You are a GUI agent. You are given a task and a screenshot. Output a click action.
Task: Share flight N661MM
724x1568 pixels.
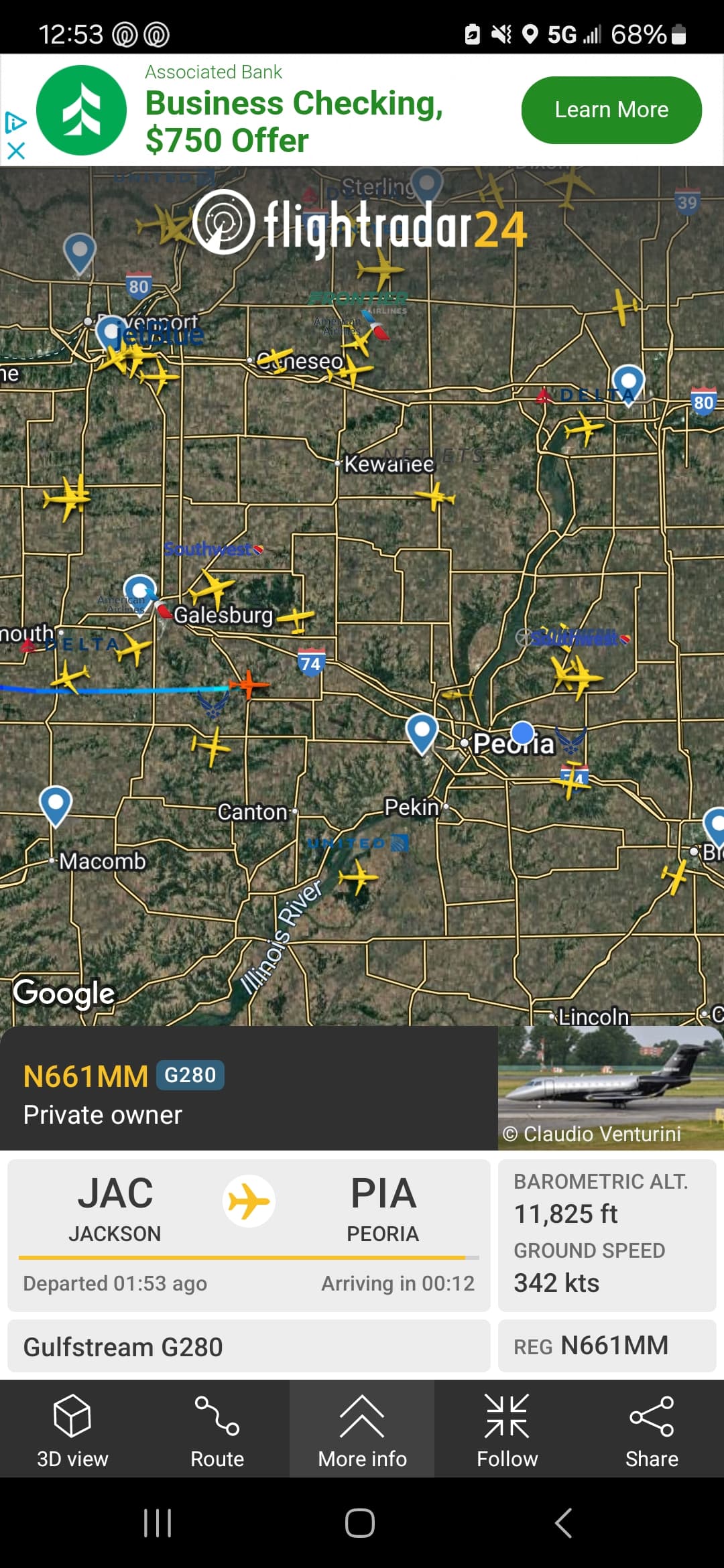click(x=652, y=1429)
